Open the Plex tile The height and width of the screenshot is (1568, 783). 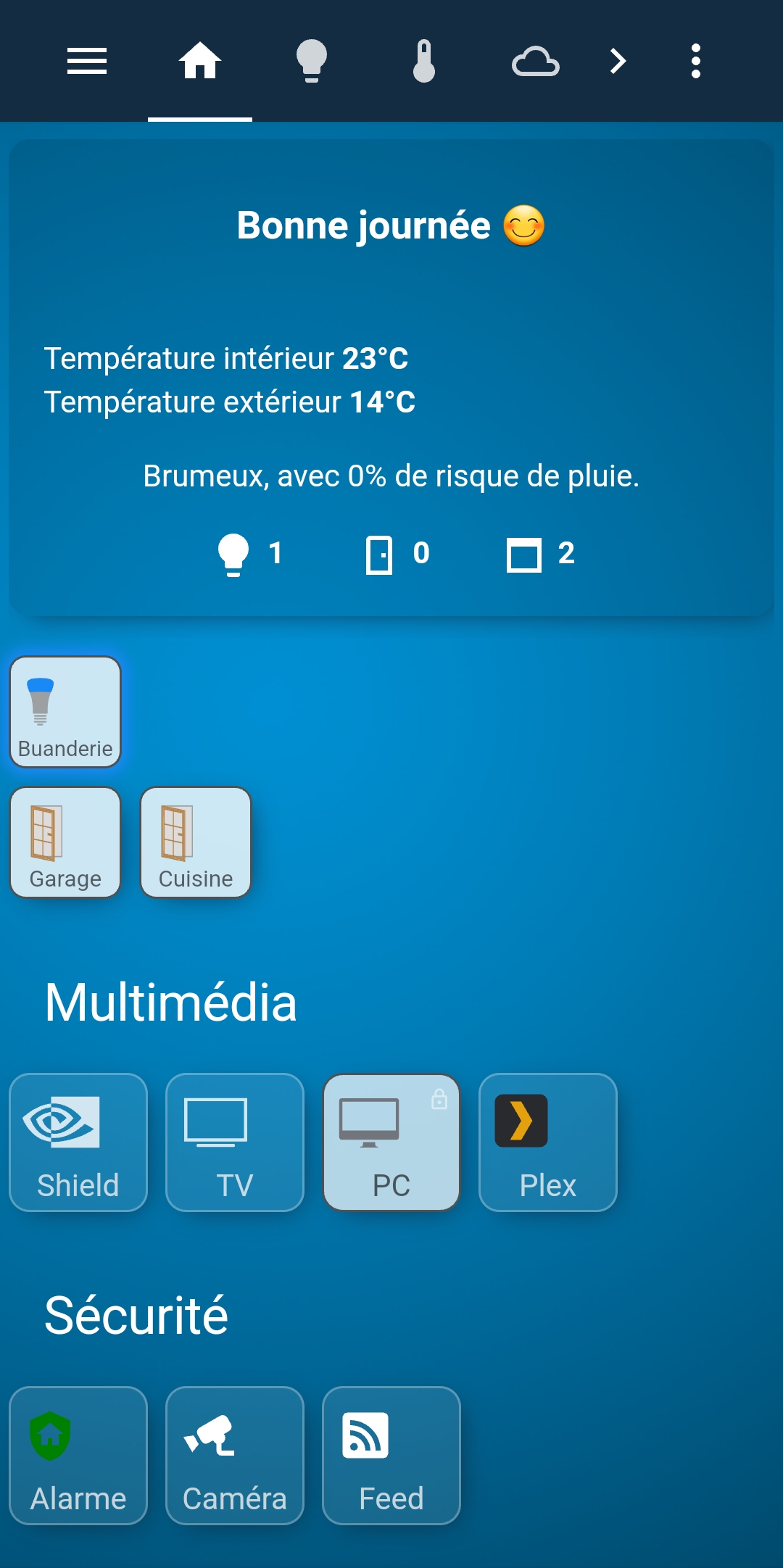click(548, 1142)
